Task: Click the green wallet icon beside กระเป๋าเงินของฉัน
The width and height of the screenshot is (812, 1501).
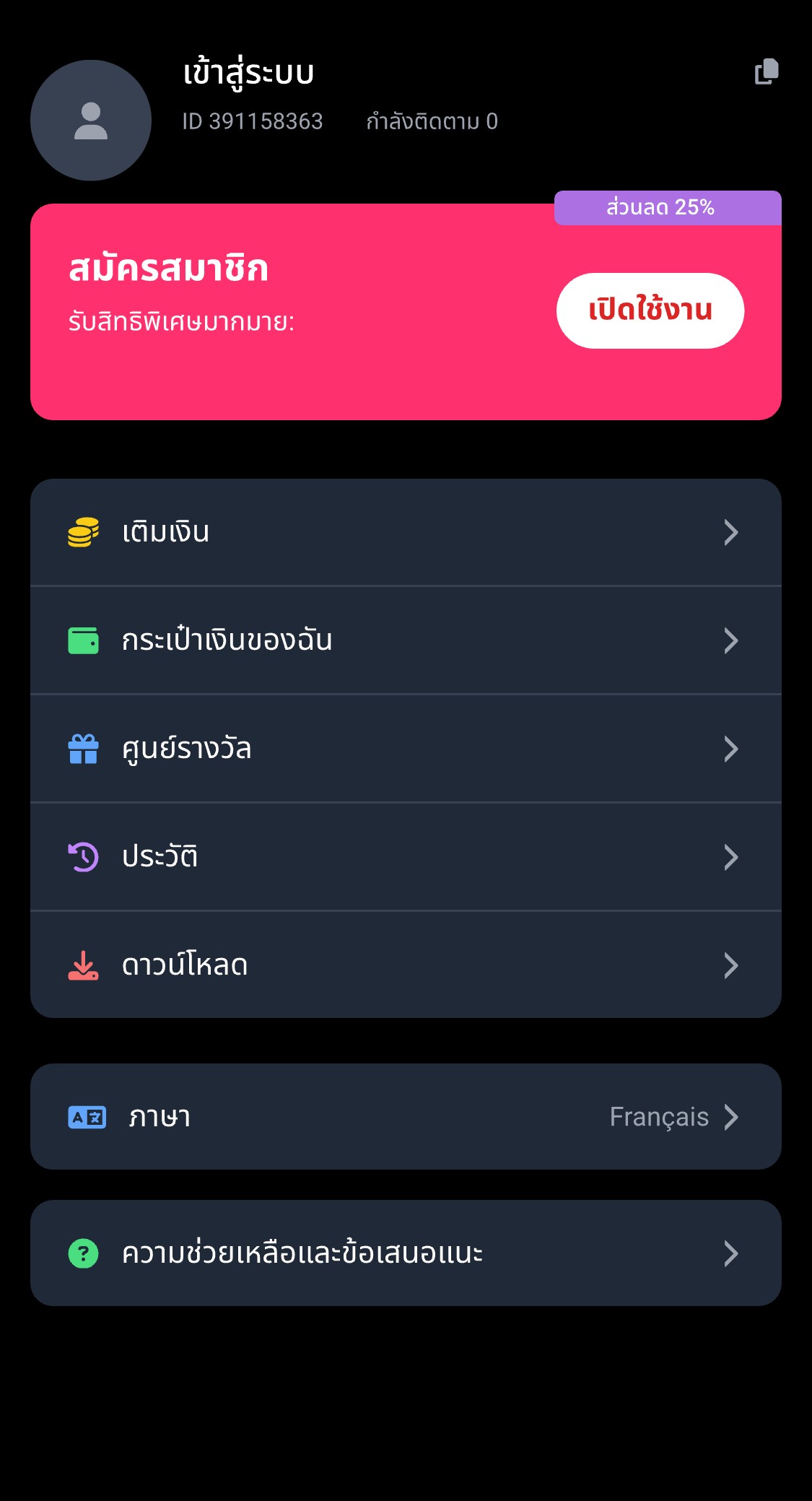Action: point(82,640)
